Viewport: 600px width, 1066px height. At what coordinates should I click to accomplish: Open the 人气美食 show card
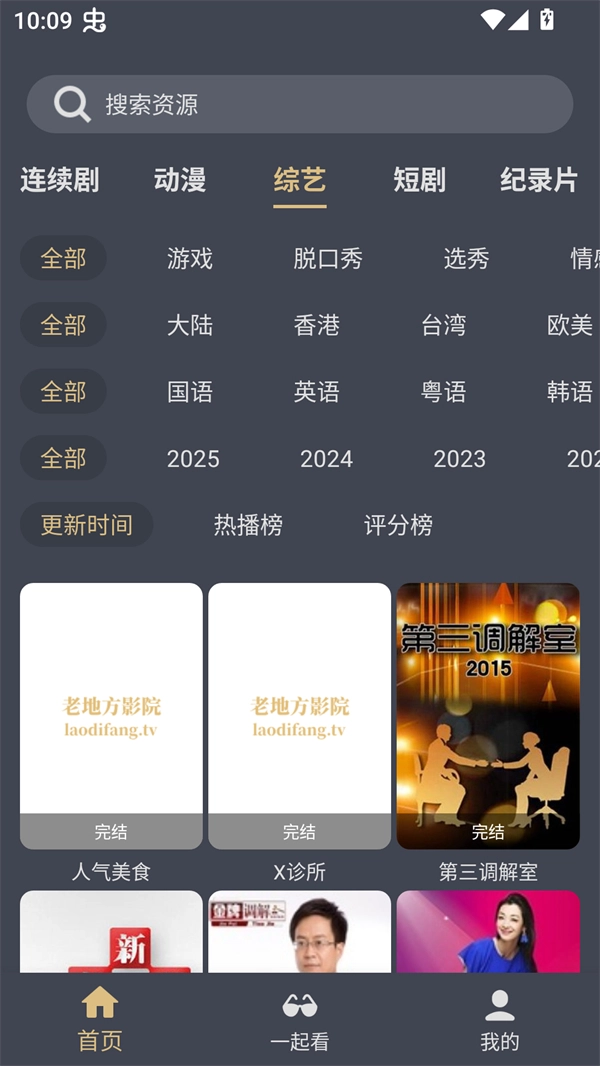coord(111,716)
